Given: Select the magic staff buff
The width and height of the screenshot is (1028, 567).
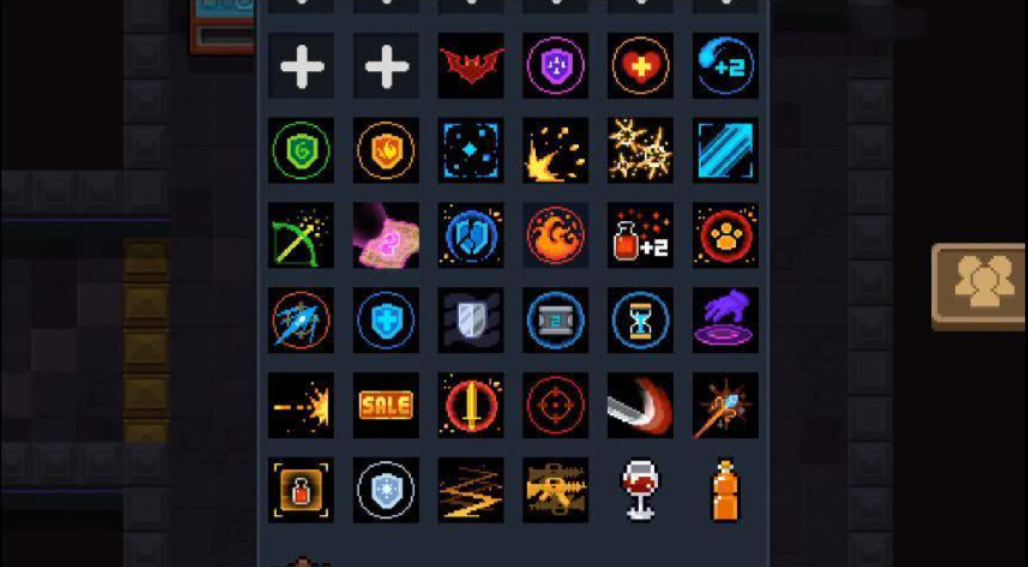Looking at the screenshot, I should point(725,405).
